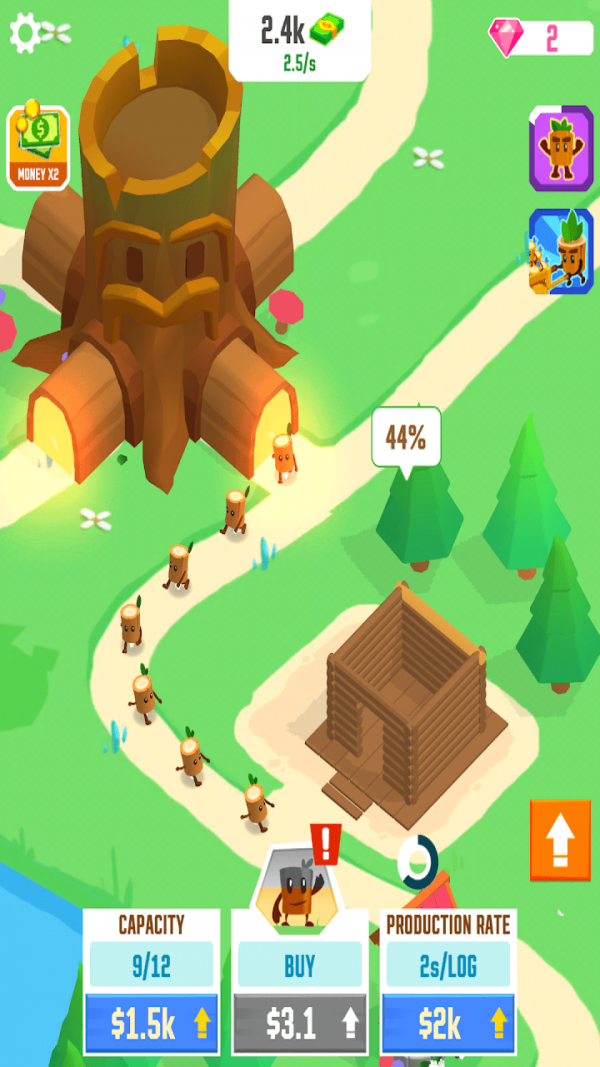Open the blue log character booster

tap(561, 252)
